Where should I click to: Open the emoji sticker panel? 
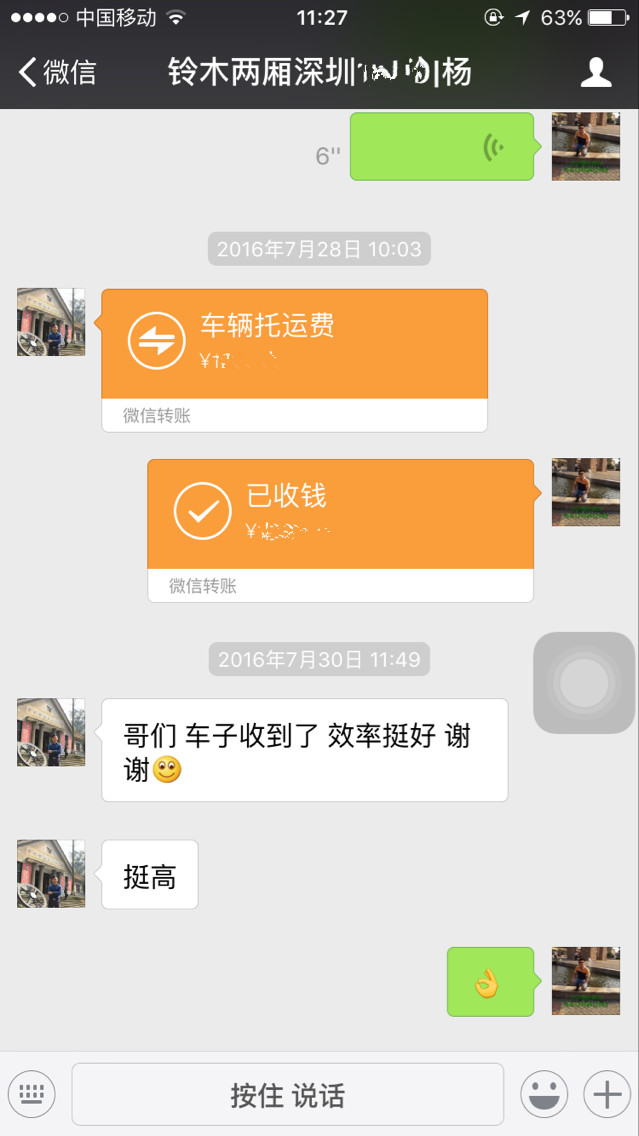[x=543, y=1094]
